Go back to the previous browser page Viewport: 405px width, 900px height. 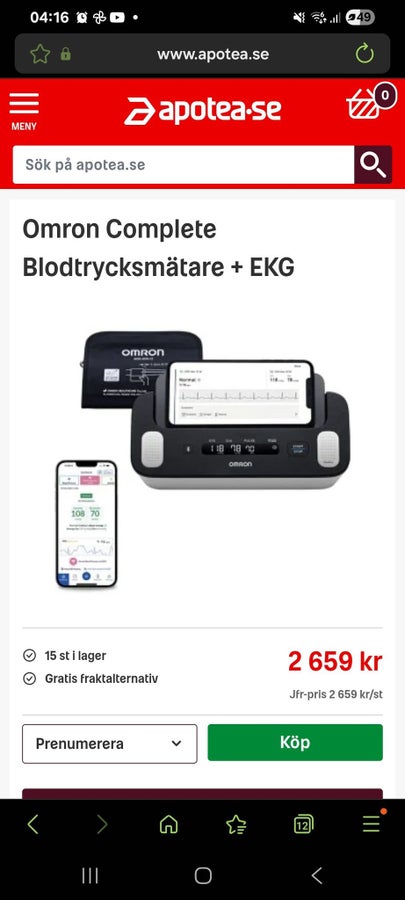(33, 825)
